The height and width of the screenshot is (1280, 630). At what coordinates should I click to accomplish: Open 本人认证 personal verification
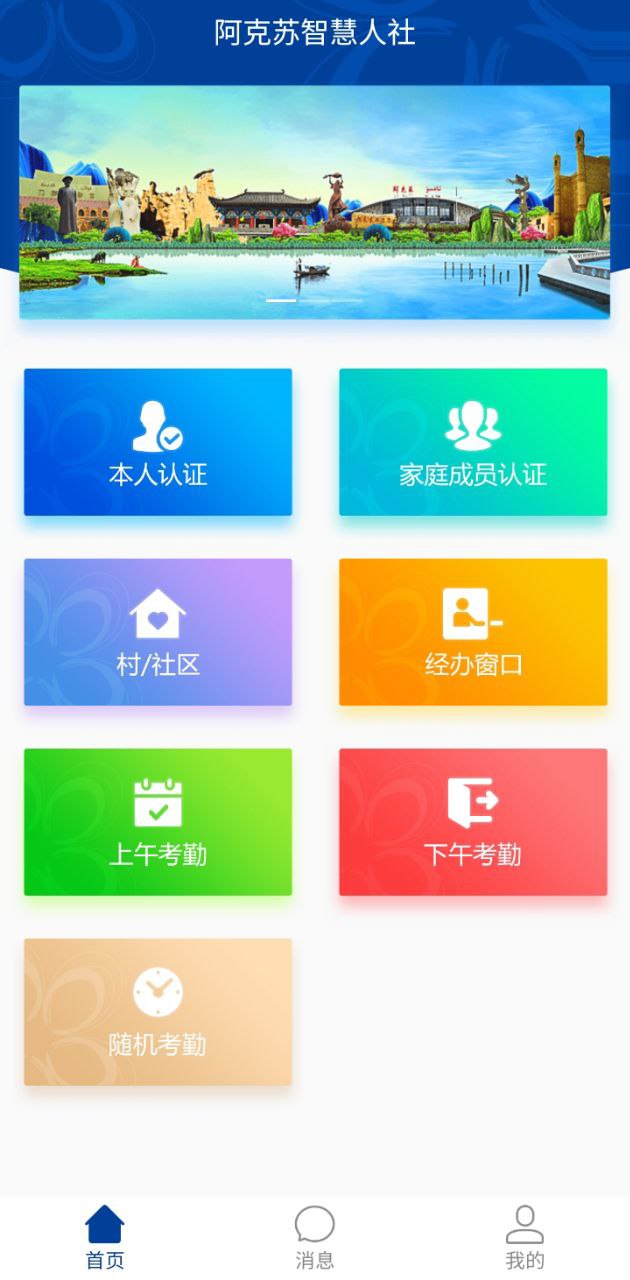click(158, 443)
